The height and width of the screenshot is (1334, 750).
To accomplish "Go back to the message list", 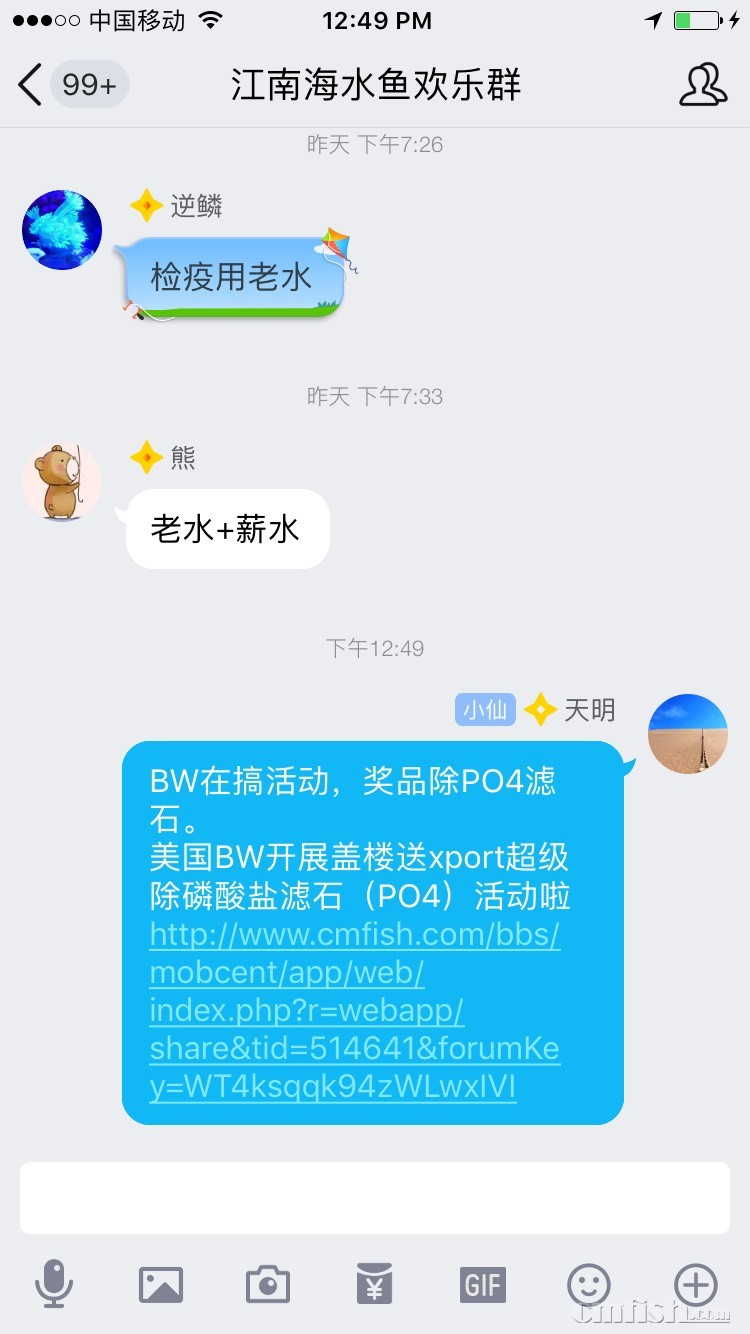I will coord(32,85).
